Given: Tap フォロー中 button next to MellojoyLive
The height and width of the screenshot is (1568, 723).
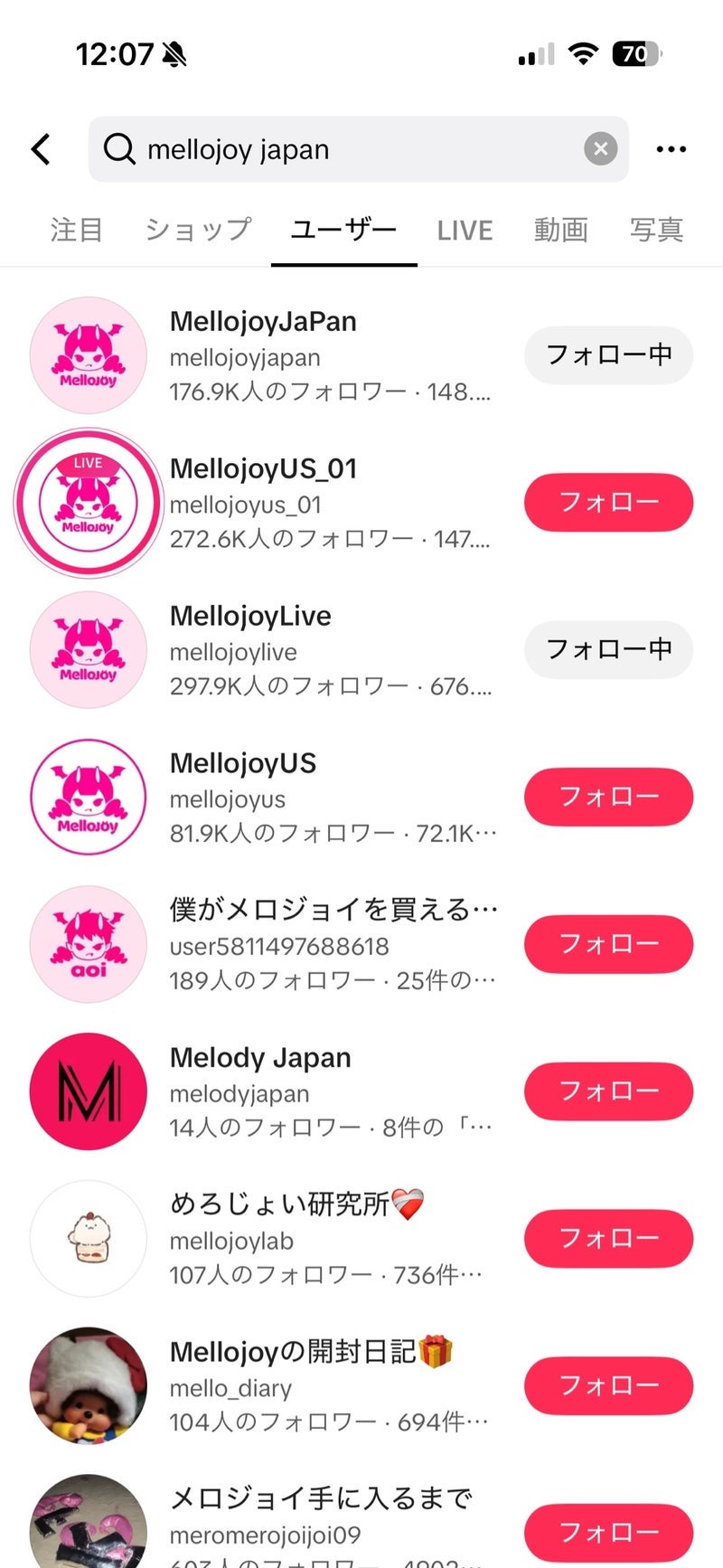Looking at the screenshot, I should pos(608,649).
